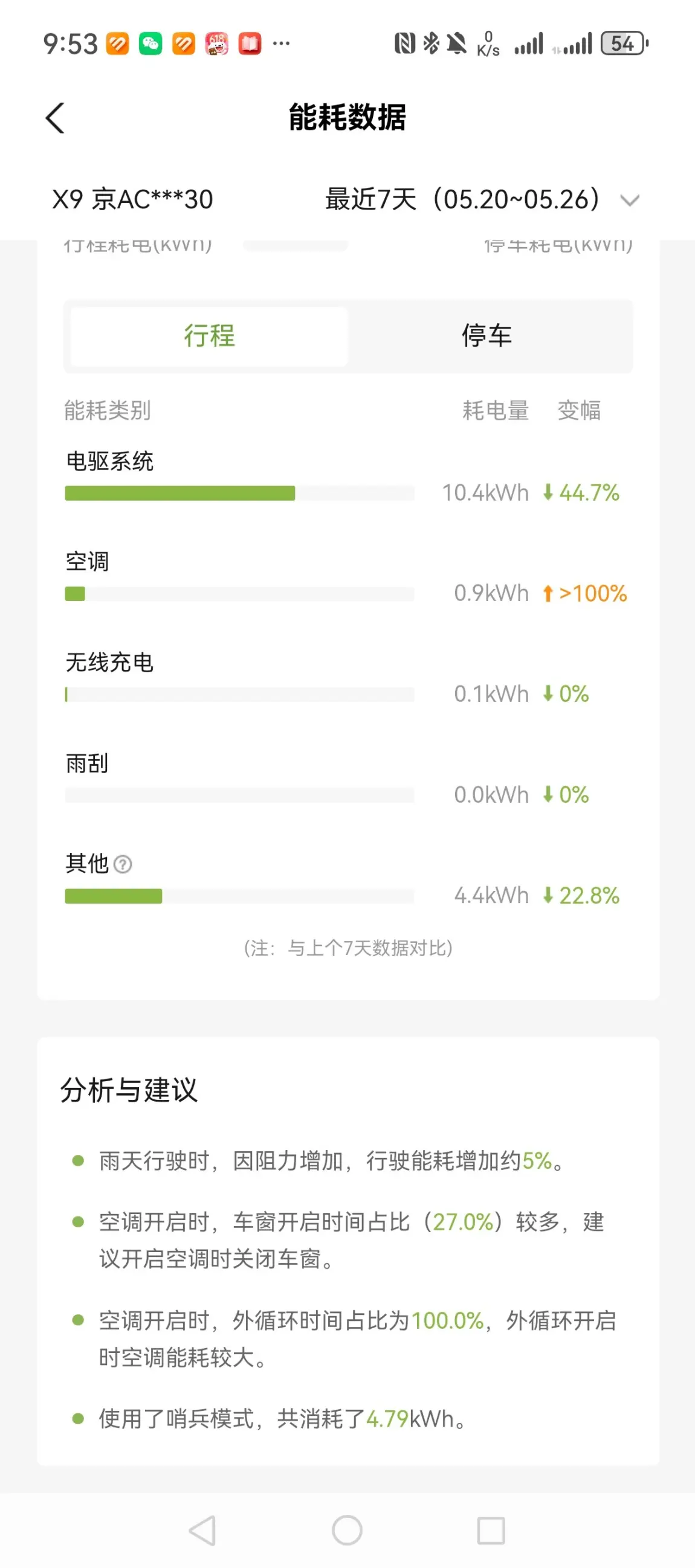
Task: Tap the system home button
Action: click(347, 1530)
